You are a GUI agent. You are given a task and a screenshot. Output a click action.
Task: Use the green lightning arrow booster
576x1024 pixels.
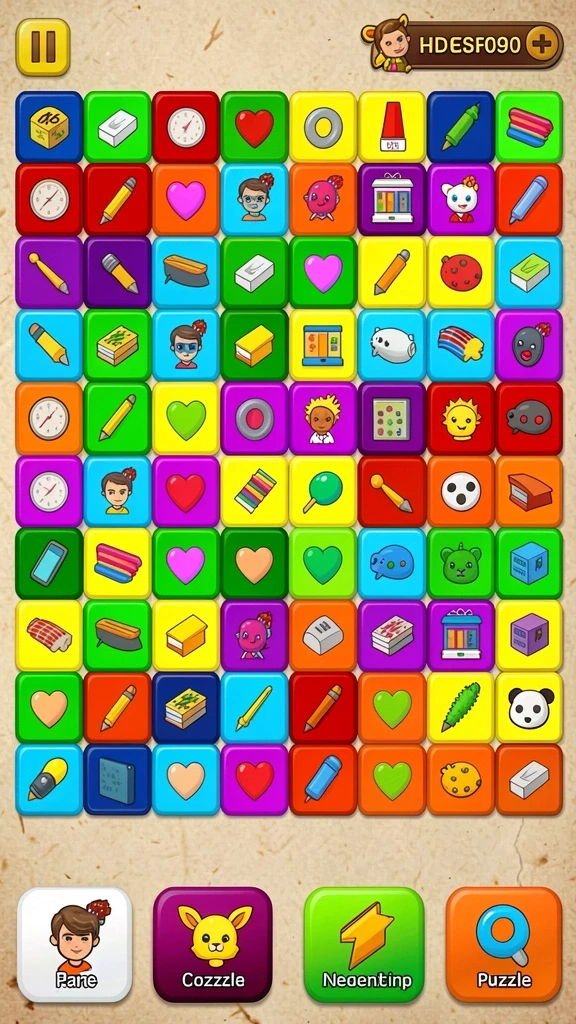click(364, 944)
